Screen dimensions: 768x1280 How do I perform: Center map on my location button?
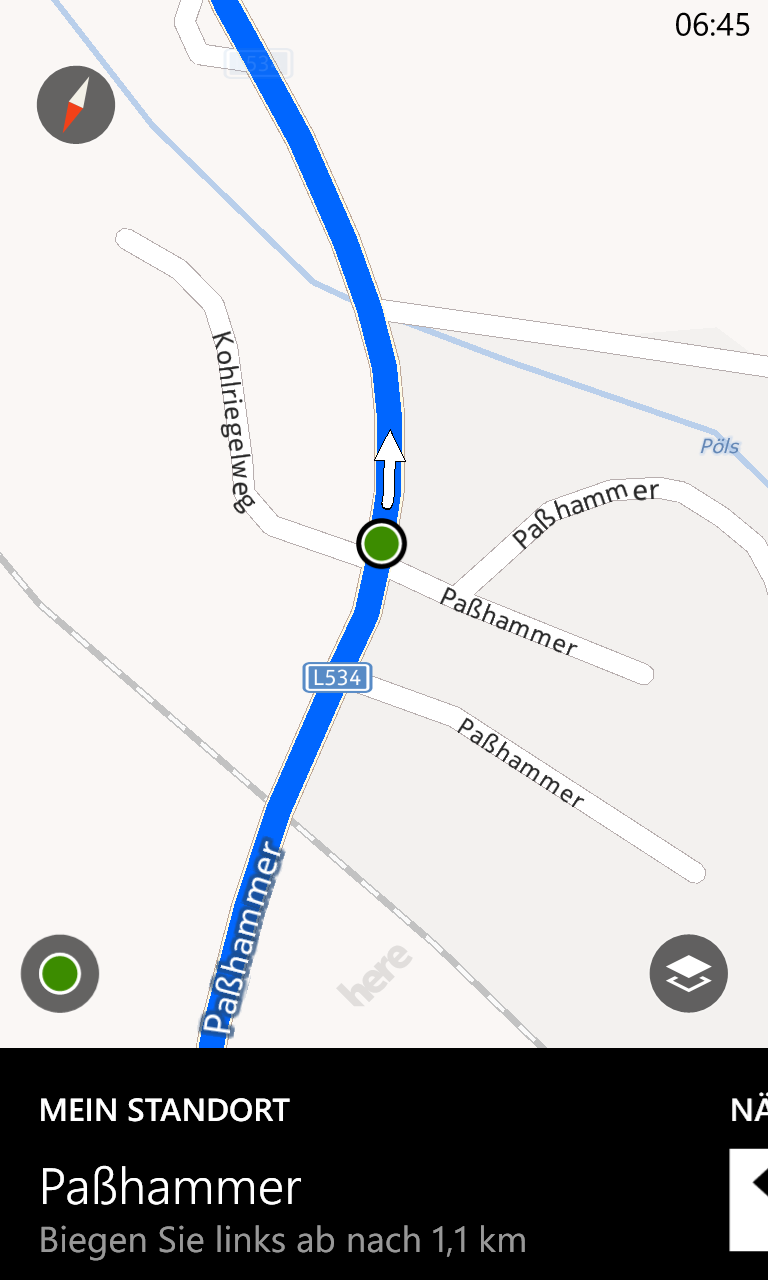(x=60, y=973)
